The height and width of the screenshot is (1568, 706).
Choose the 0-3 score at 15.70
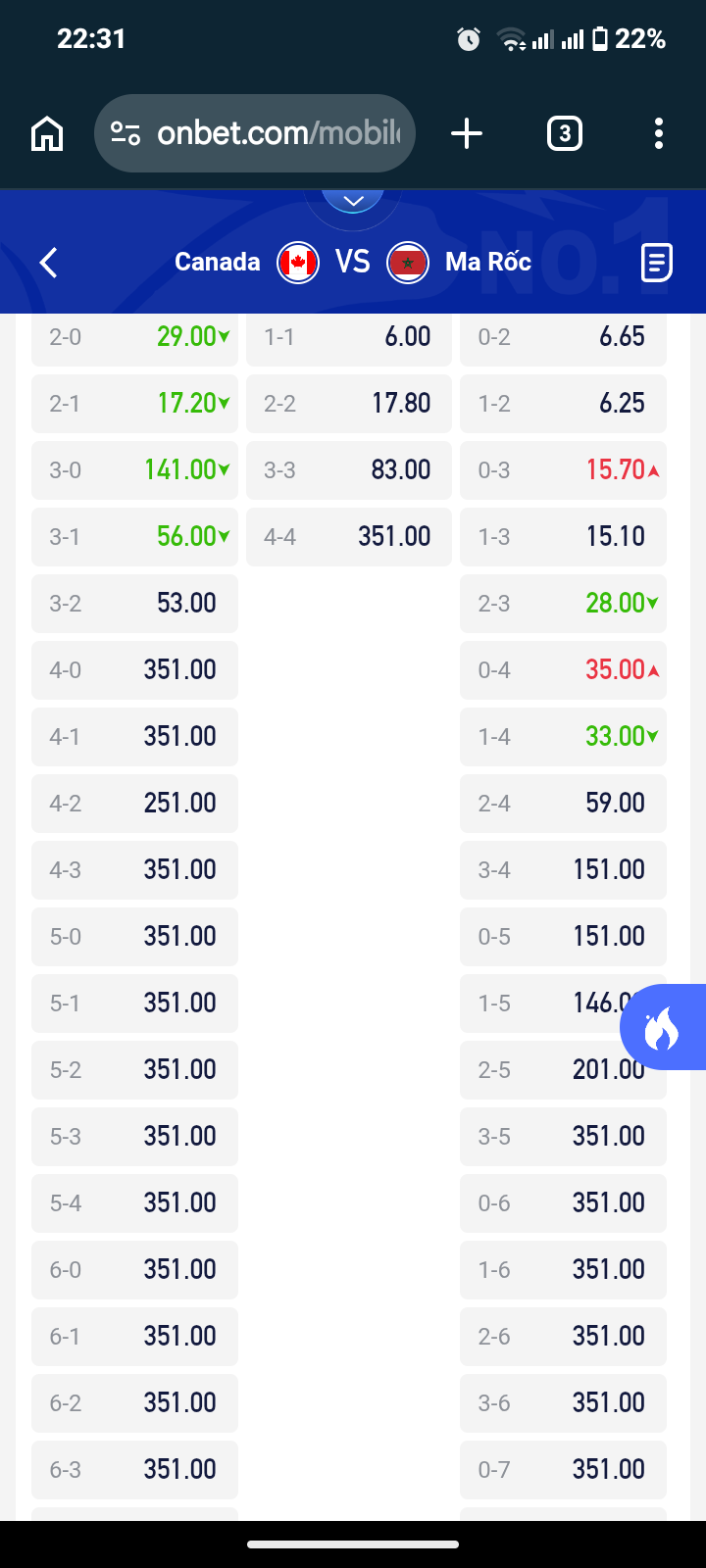(563, 470)
